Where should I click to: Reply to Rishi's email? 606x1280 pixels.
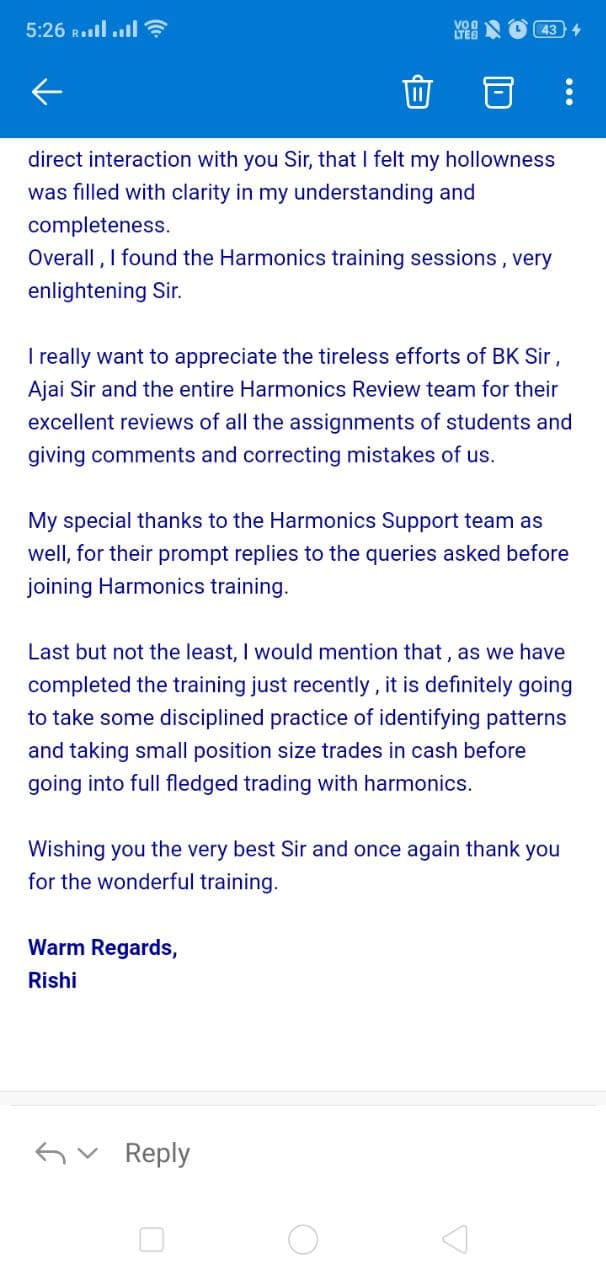coord(157,1153)
